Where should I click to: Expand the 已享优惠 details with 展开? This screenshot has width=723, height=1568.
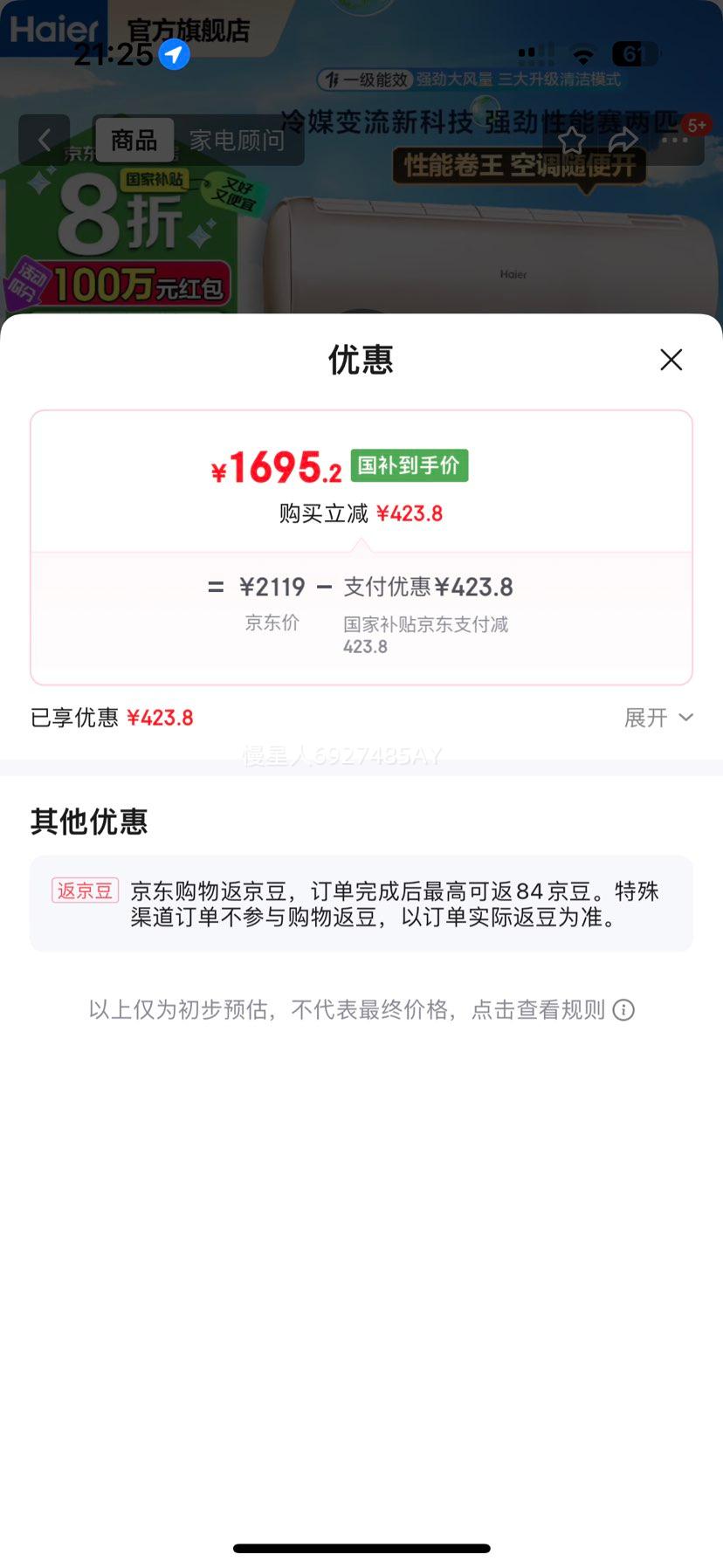pyautogui.click(x=658, y=718)
